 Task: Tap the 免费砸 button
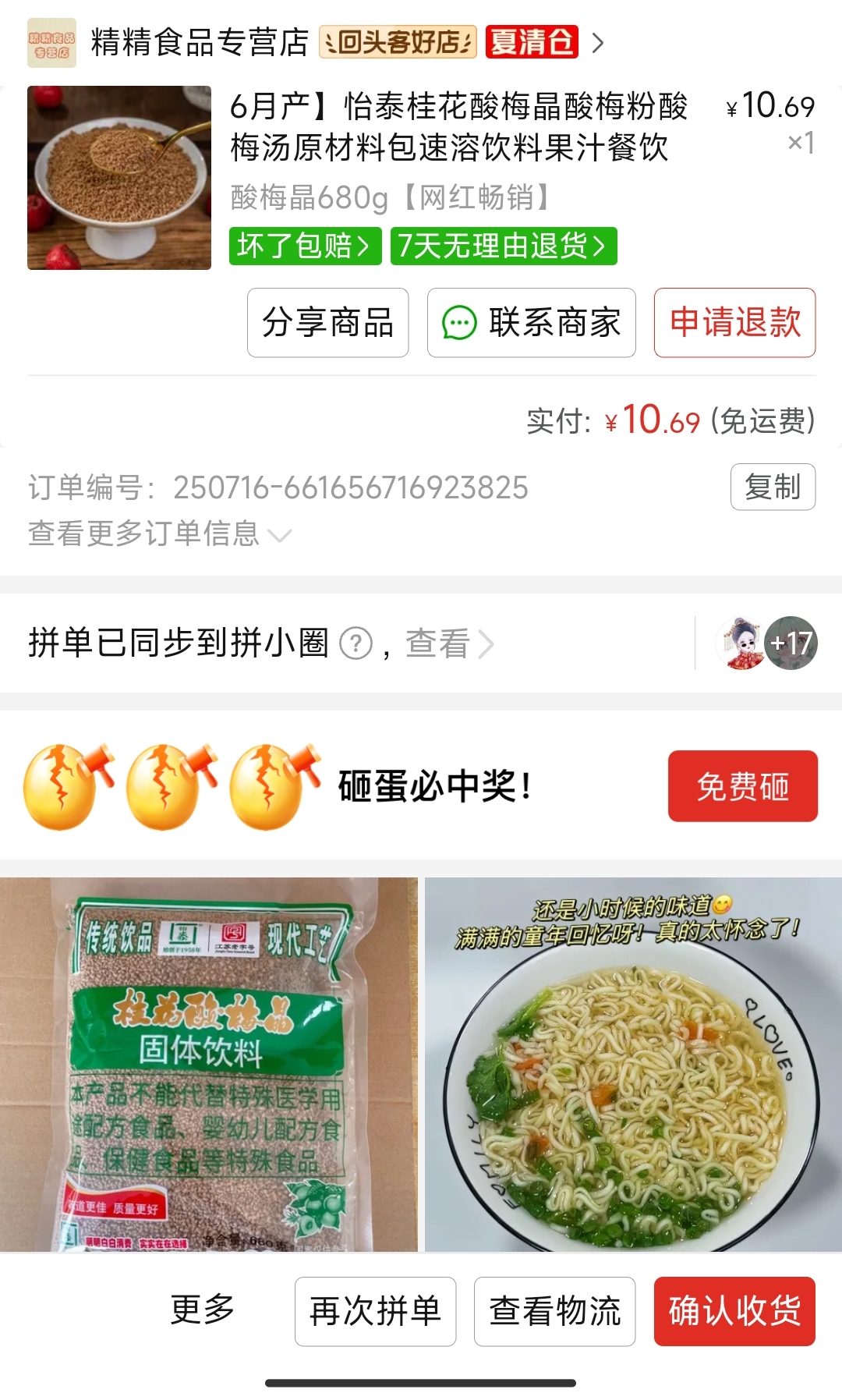(742, 786)
